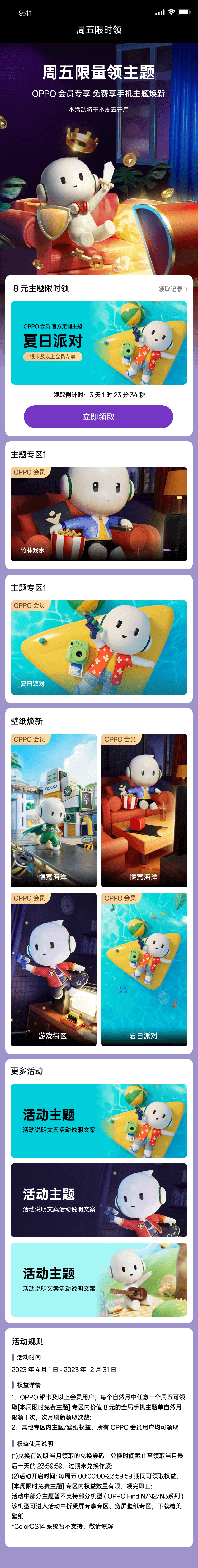Open the teal 活动主题 banner in 更多活动
The height and width of the screenshot is (1568, 198).
(x=98, y=1120)
